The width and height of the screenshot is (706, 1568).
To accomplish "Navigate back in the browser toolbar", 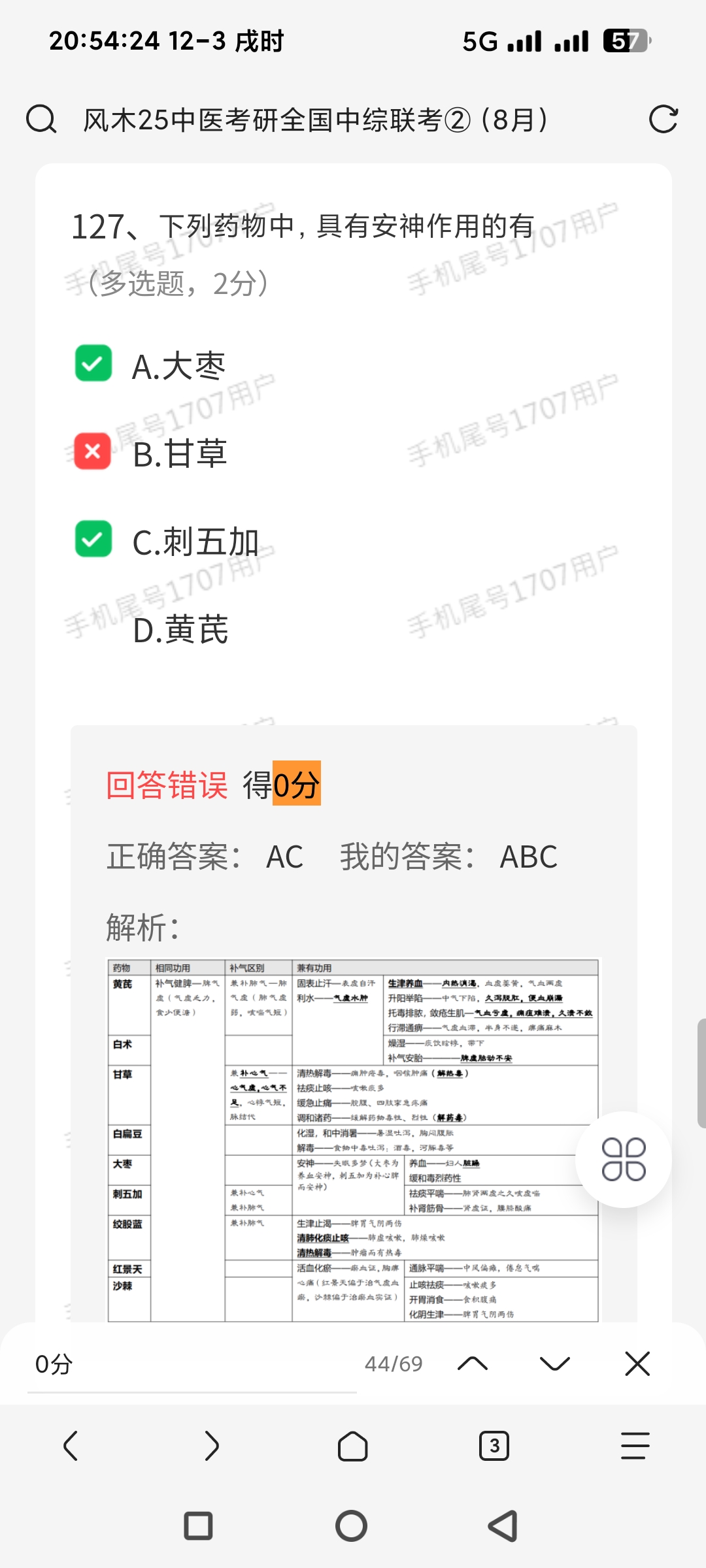I will pyautogui.click(x=71, y=1446).
